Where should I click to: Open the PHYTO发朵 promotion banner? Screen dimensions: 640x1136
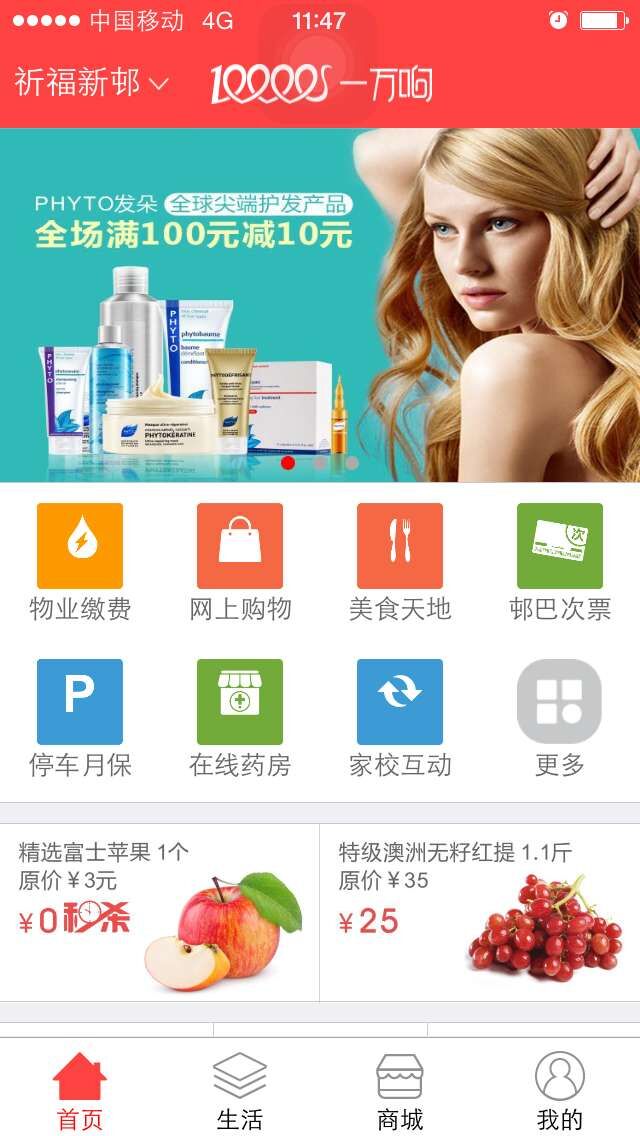pos(320,305)
